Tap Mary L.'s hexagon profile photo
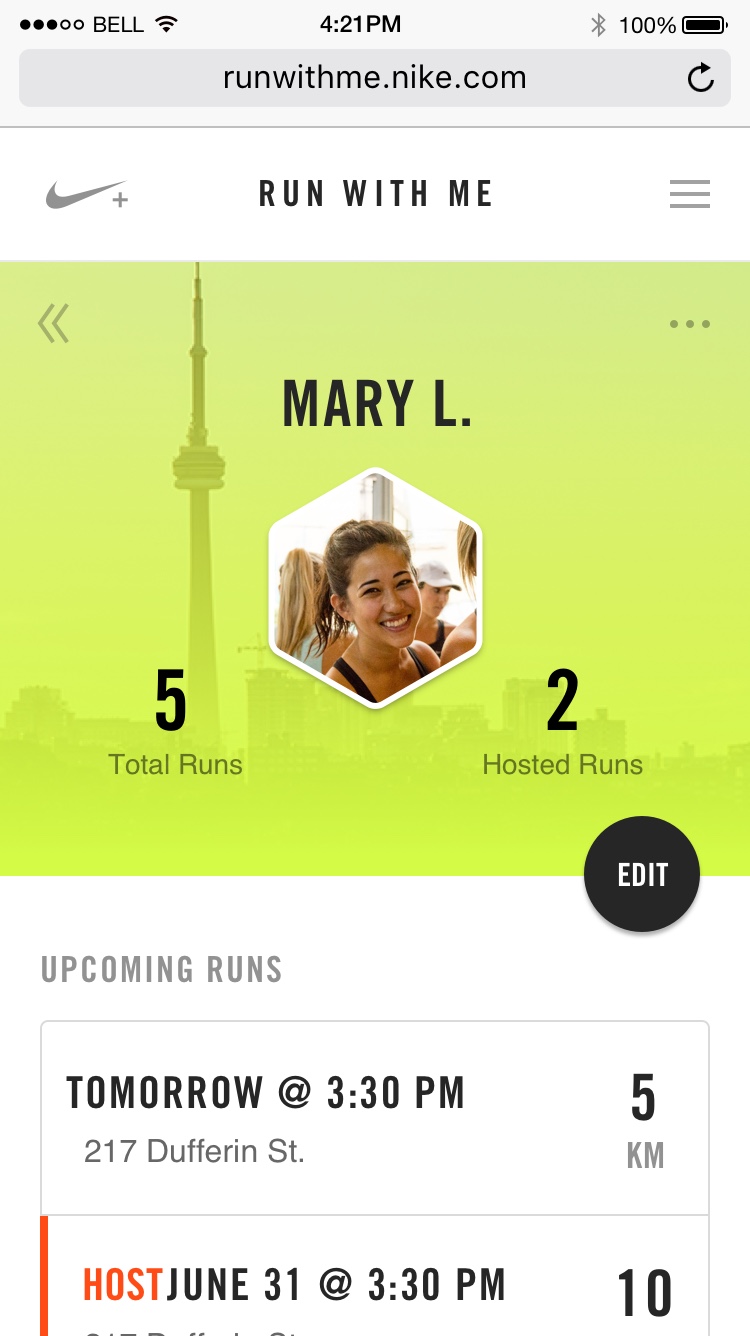 [375, 590]
